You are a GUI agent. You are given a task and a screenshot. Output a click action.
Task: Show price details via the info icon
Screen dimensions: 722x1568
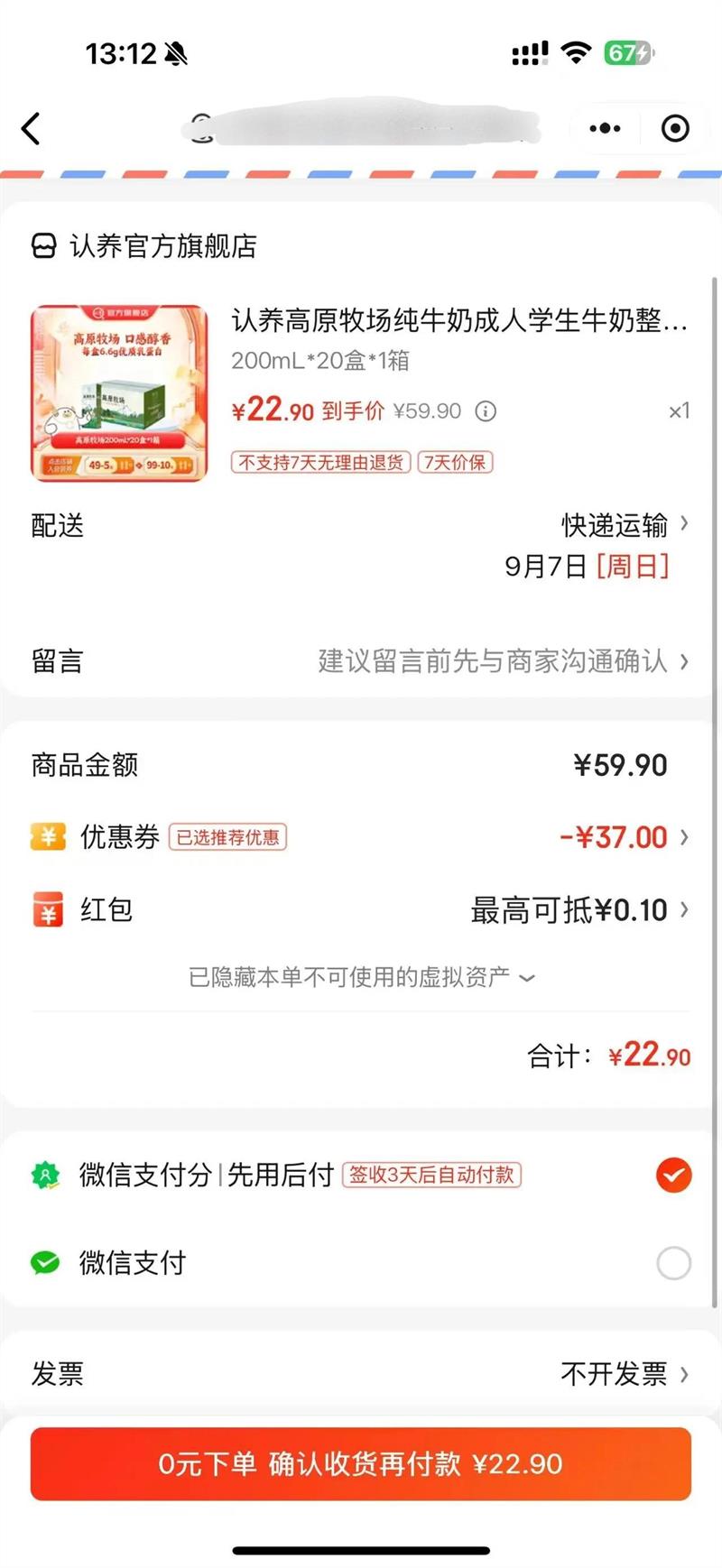pyautogui.click(x=486, y=412)
